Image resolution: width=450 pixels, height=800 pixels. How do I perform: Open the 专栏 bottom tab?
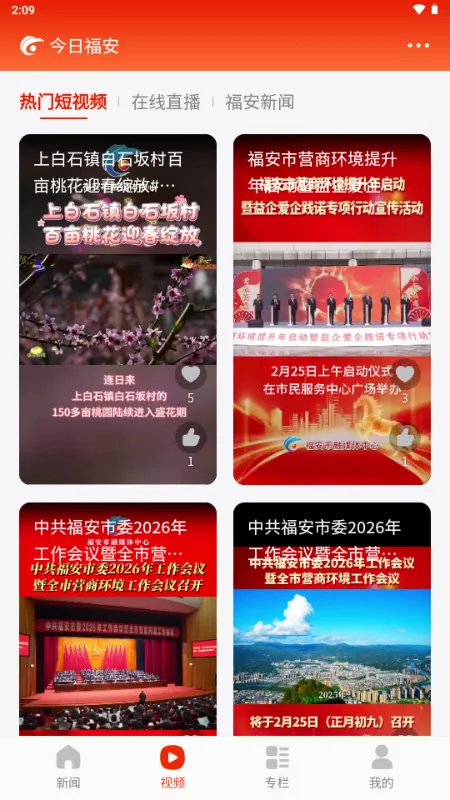coord(278,767)
